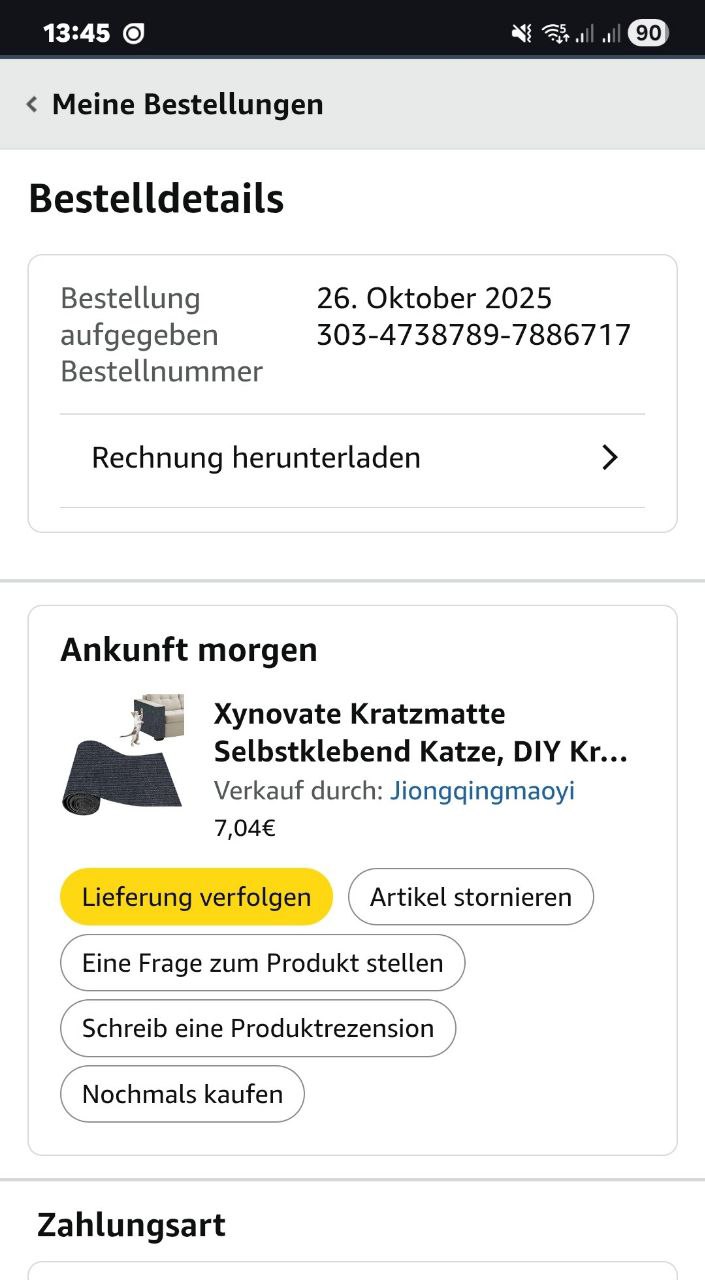View the Xynovate Kratzmatte product image
This screenshot has width=705, height=1280.
click(122, 753)
